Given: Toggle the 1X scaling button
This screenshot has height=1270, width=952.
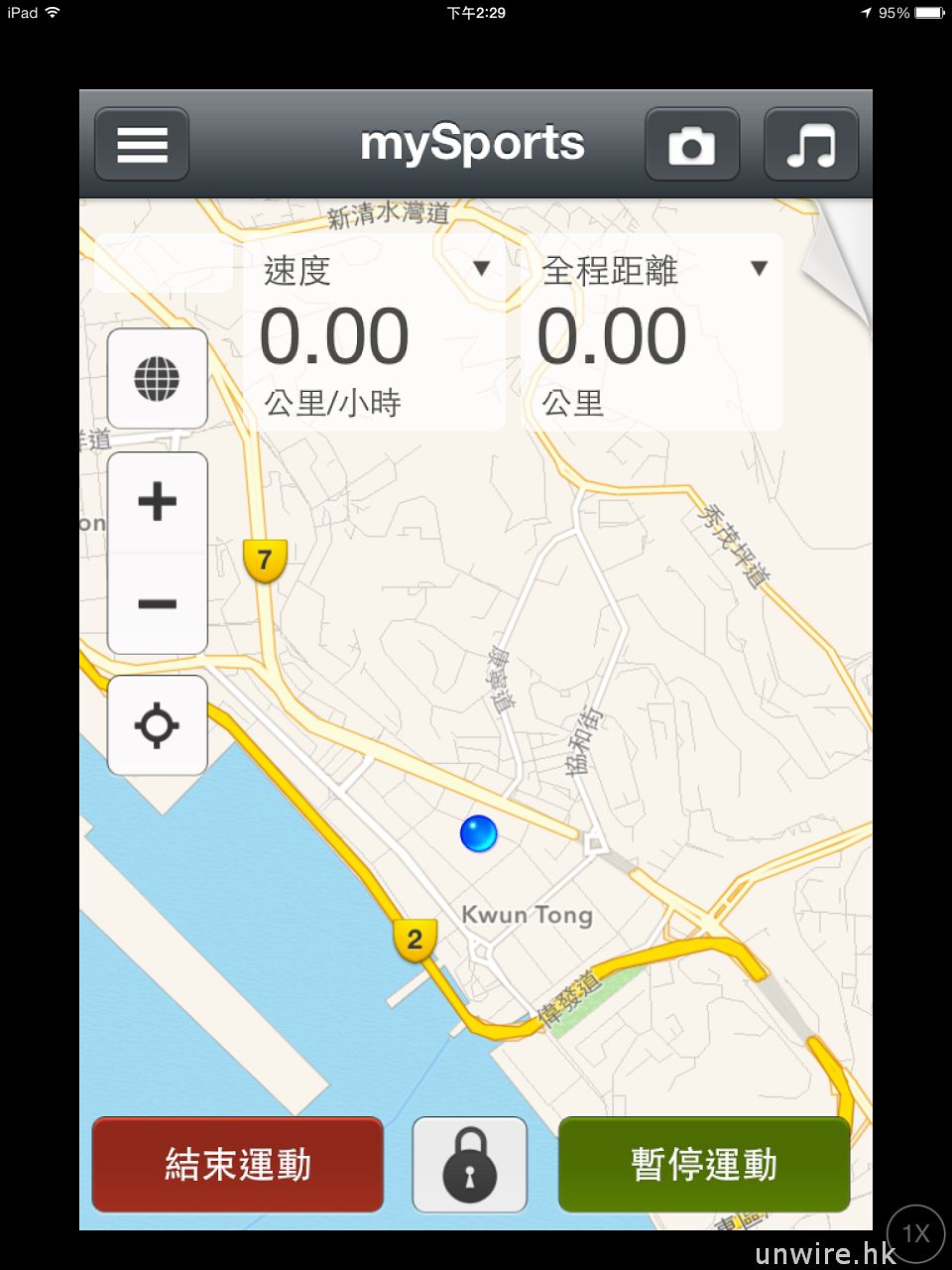Looking at the screenshot, I should [915, 1233].
